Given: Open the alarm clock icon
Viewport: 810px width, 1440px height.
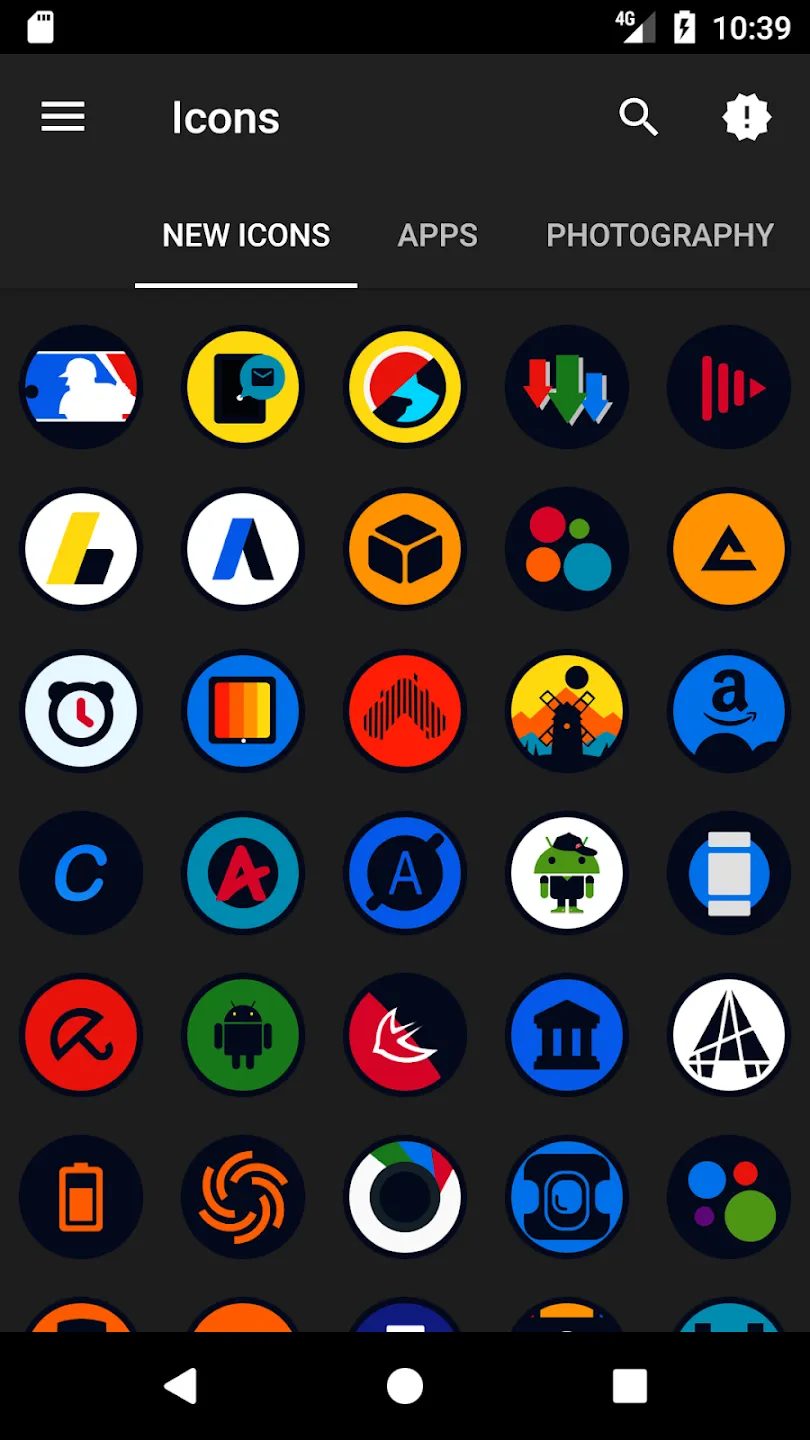Looking at the screenshot, I should point(81,711).
